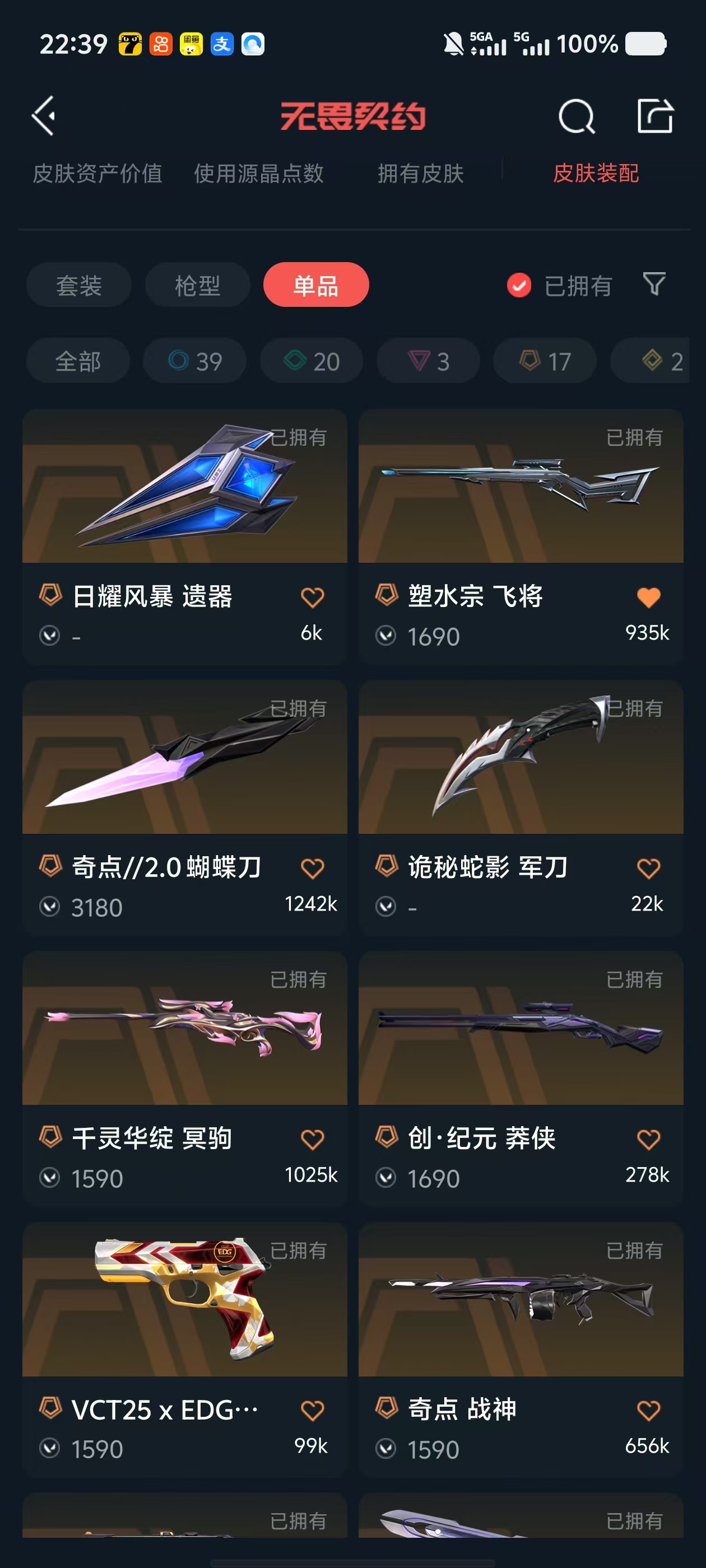Open the search icon

575,116
